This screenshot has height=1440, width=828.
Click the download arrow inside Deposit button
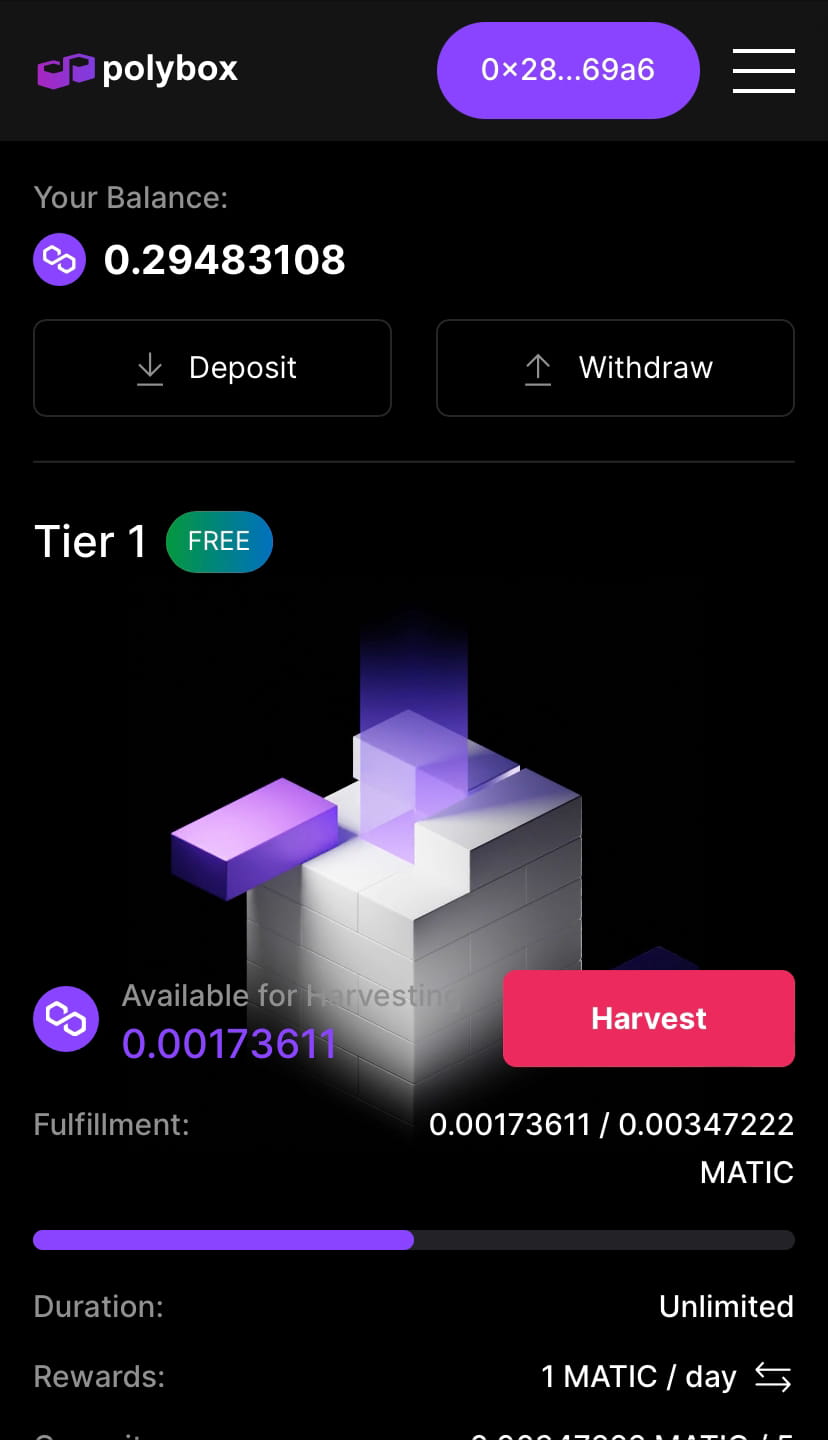point(149,368)
